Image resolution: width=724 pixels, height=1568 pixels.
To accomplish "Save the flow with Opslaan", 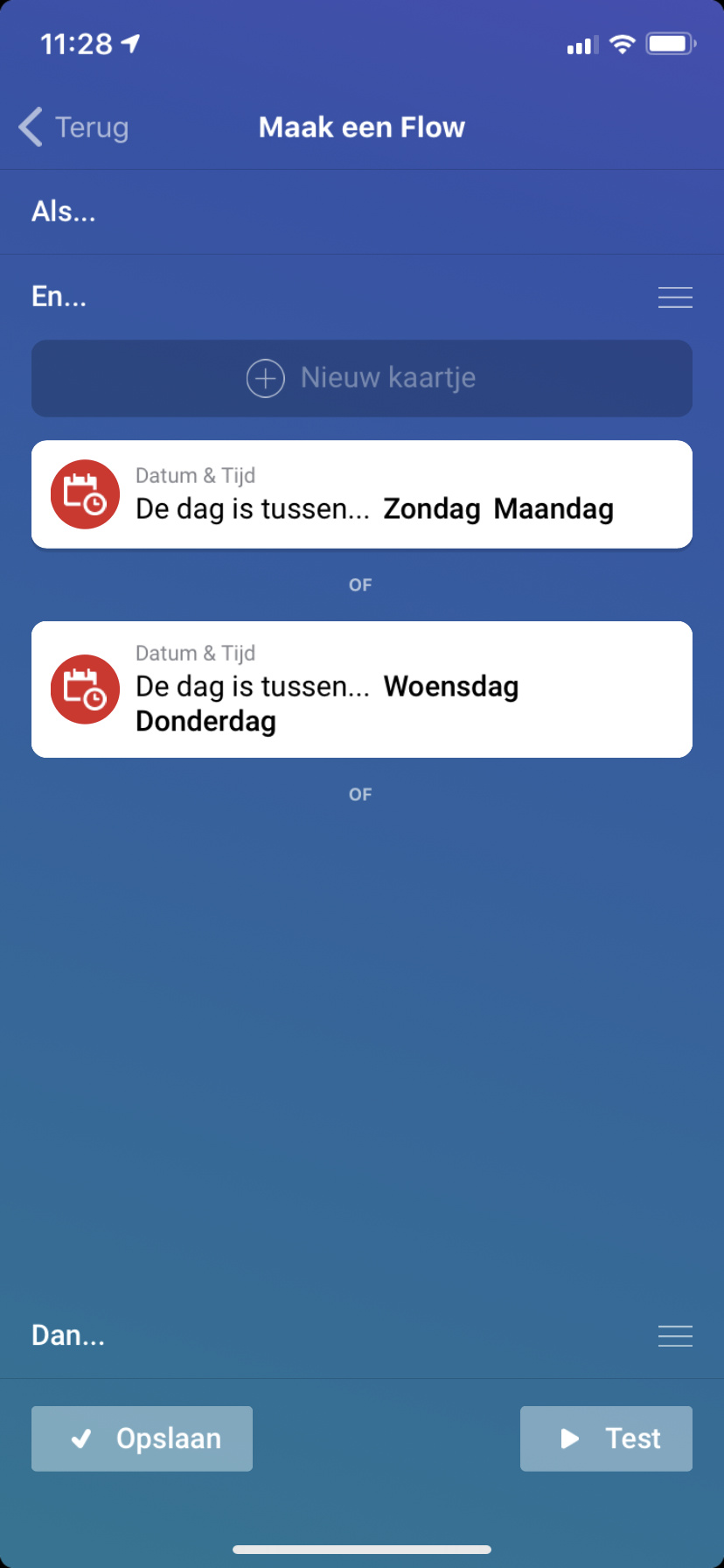I will pyautogui.click(x=143, y=1438).
